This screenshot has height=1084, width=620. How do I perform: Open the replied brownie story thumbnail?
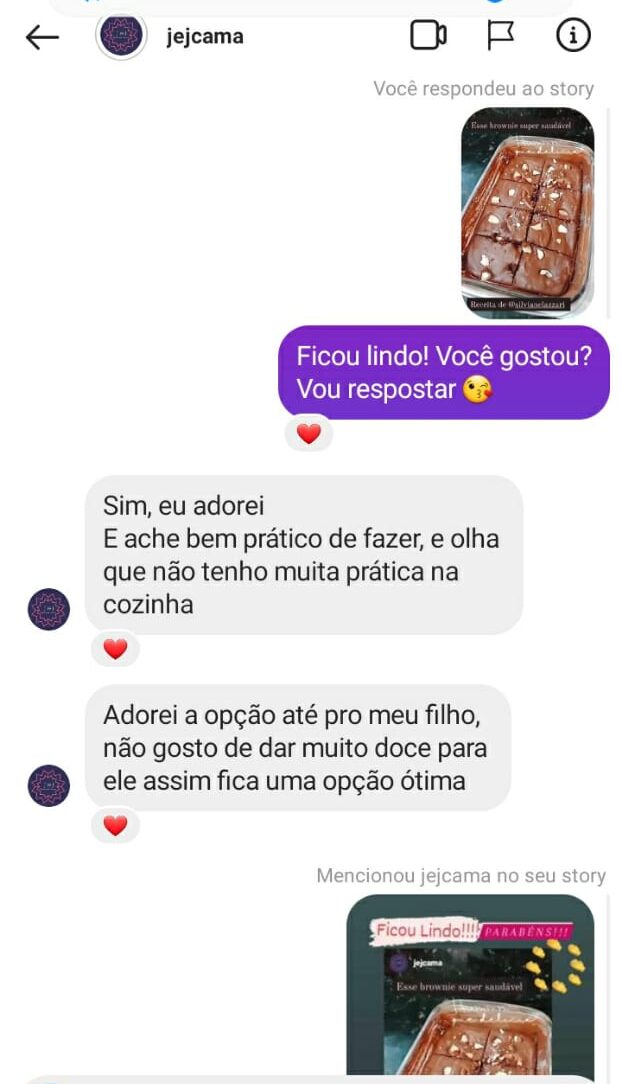tap(527, 212)
